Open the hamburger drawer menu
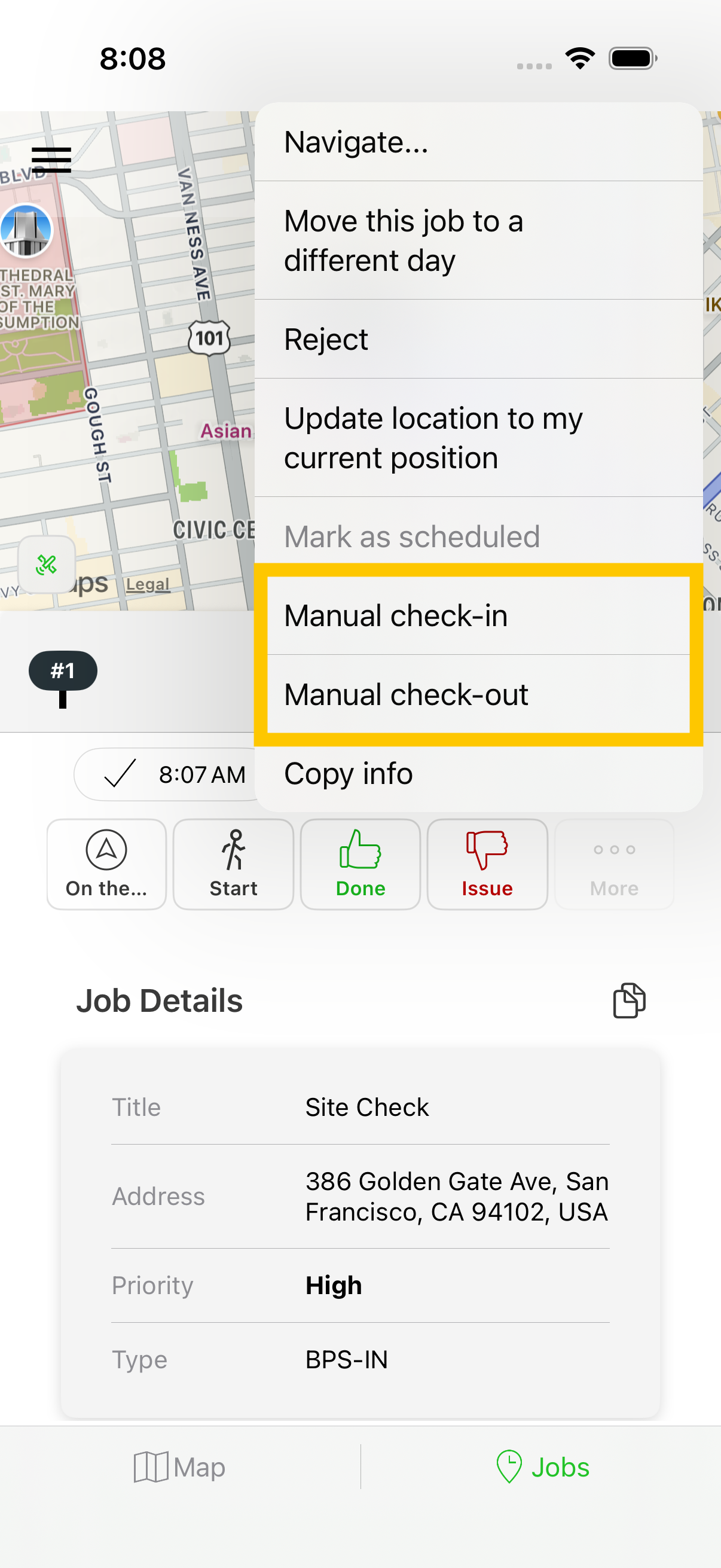 click(51, 160)
